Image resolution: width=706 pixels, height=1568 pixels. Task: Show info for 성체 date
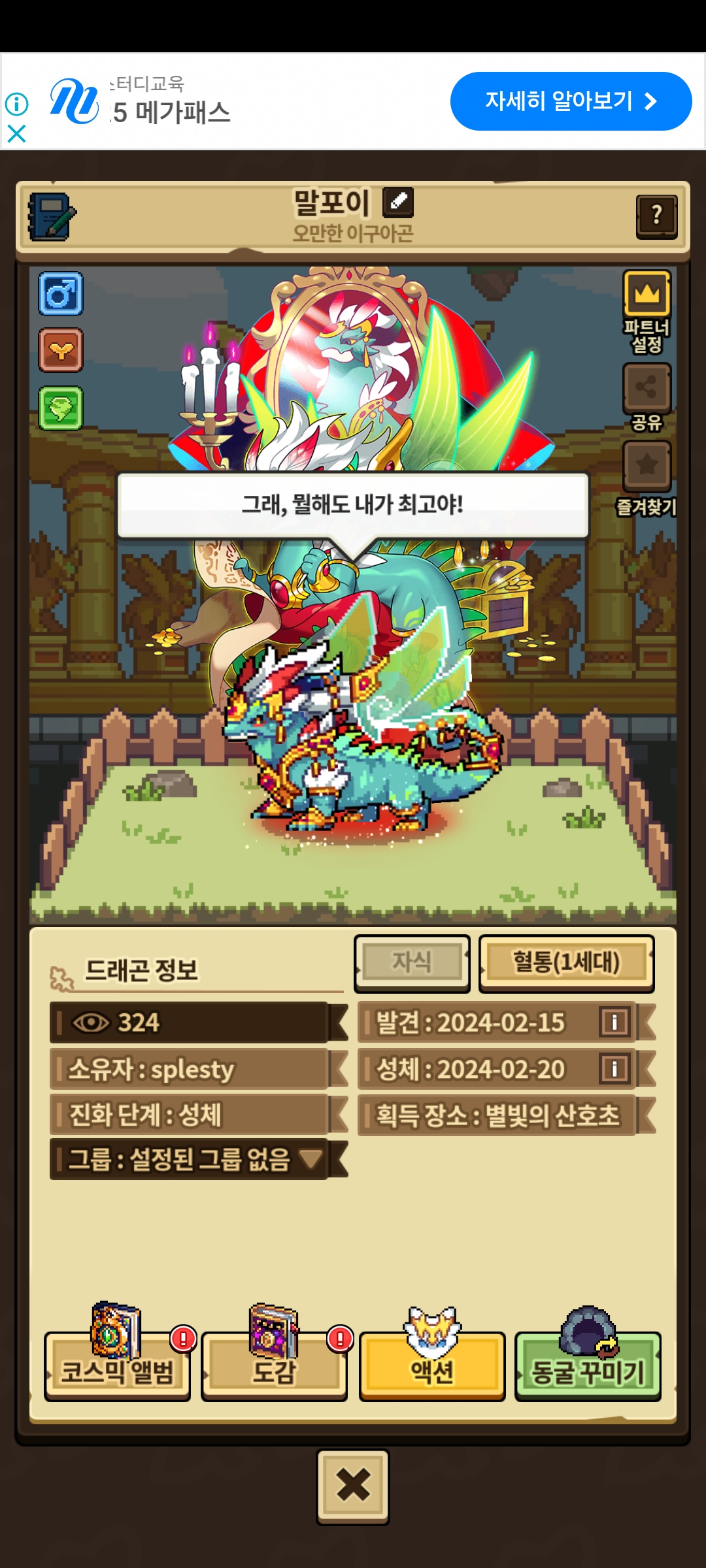tap(614, 1069)
